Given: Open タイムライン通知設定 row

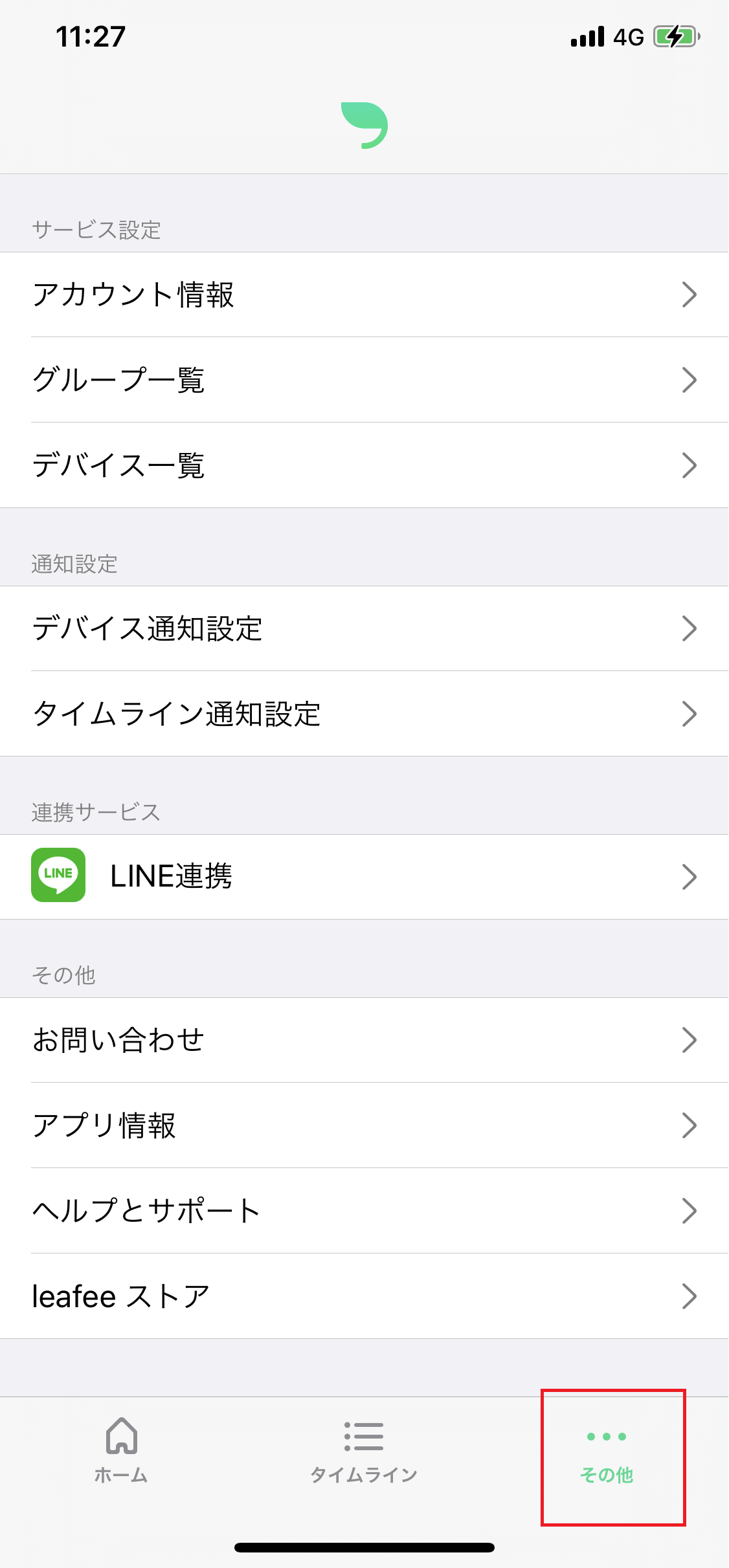Looking at the screenshot, I should click(x=364, y=714).
